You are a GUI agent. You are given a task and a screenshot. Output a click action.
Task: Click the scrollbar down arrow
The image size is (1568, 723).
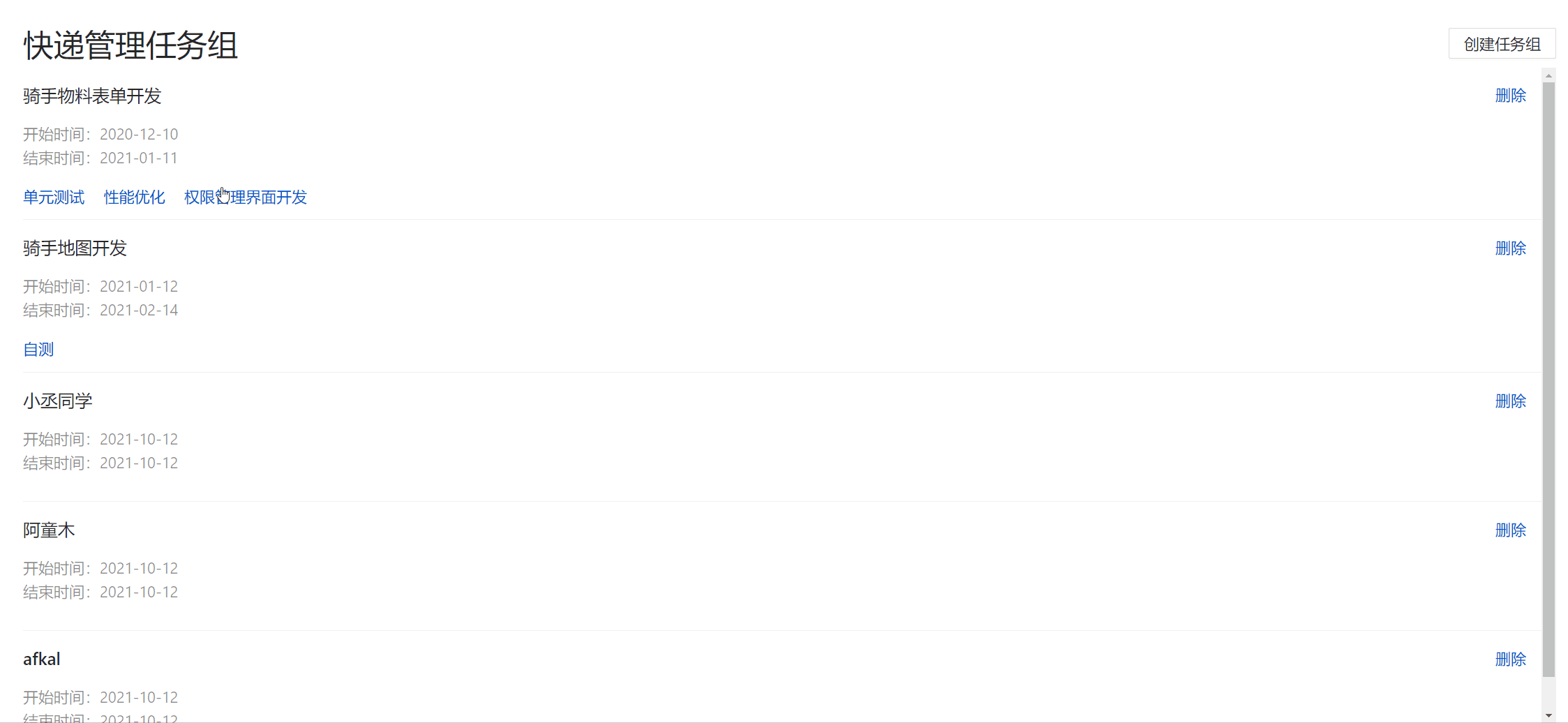pyautogui.click(x=1548, y=715)
